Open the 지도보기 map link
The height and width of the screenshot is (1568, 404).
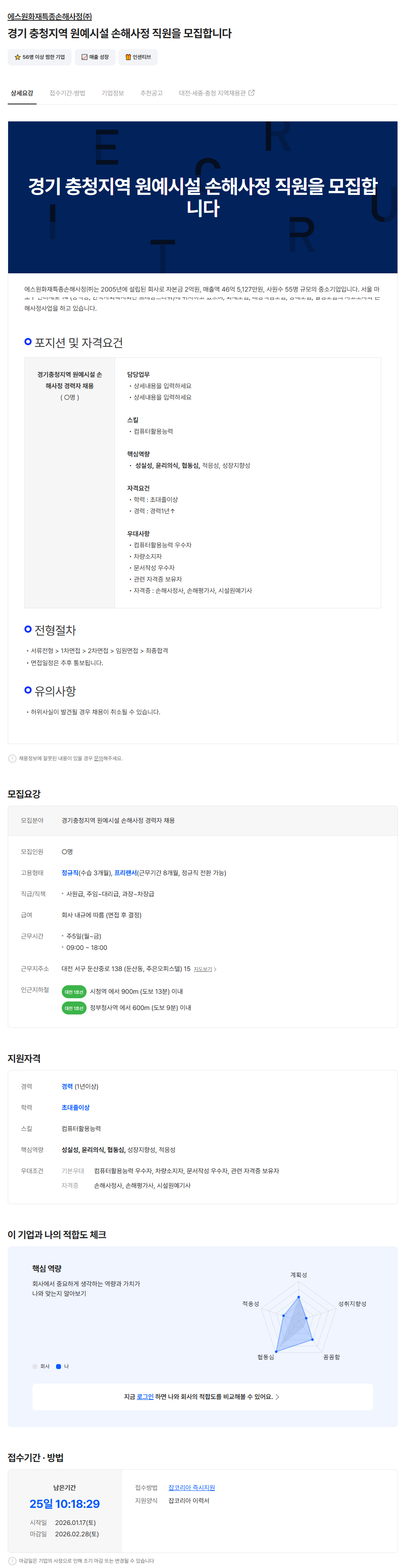pyautogui.click(x=204, y=969)
